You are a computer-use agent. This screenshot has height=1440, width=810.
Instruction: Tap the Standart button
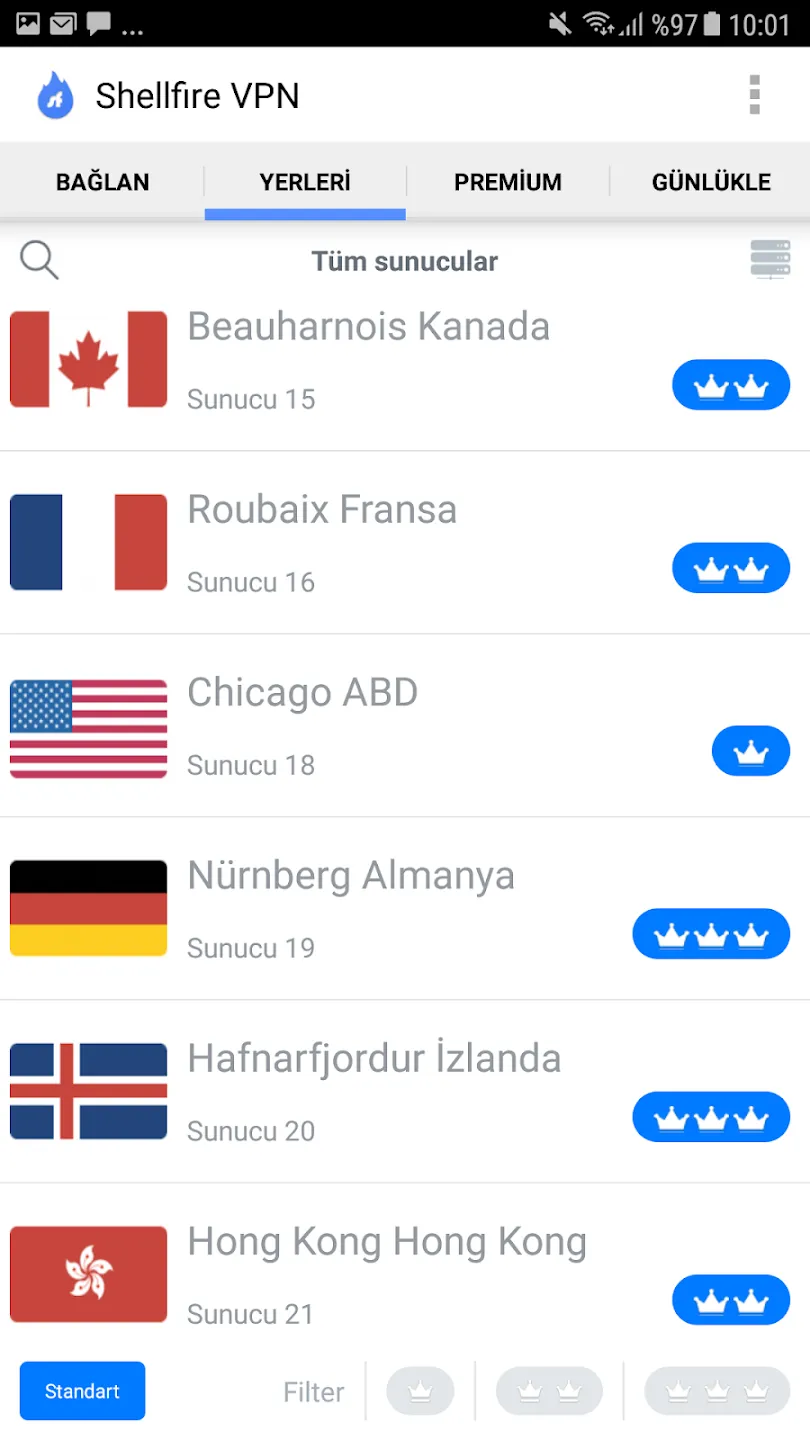pos(82,1391)
